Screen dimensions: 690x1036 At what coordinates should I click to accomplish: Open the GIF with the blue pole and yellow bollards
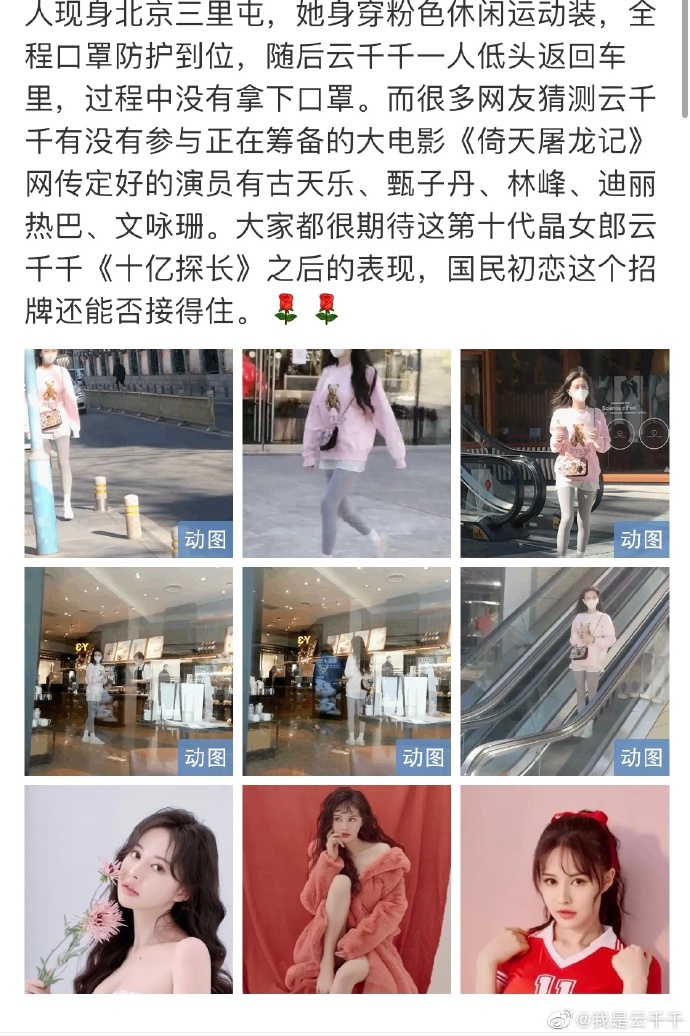tap(128, 453)
